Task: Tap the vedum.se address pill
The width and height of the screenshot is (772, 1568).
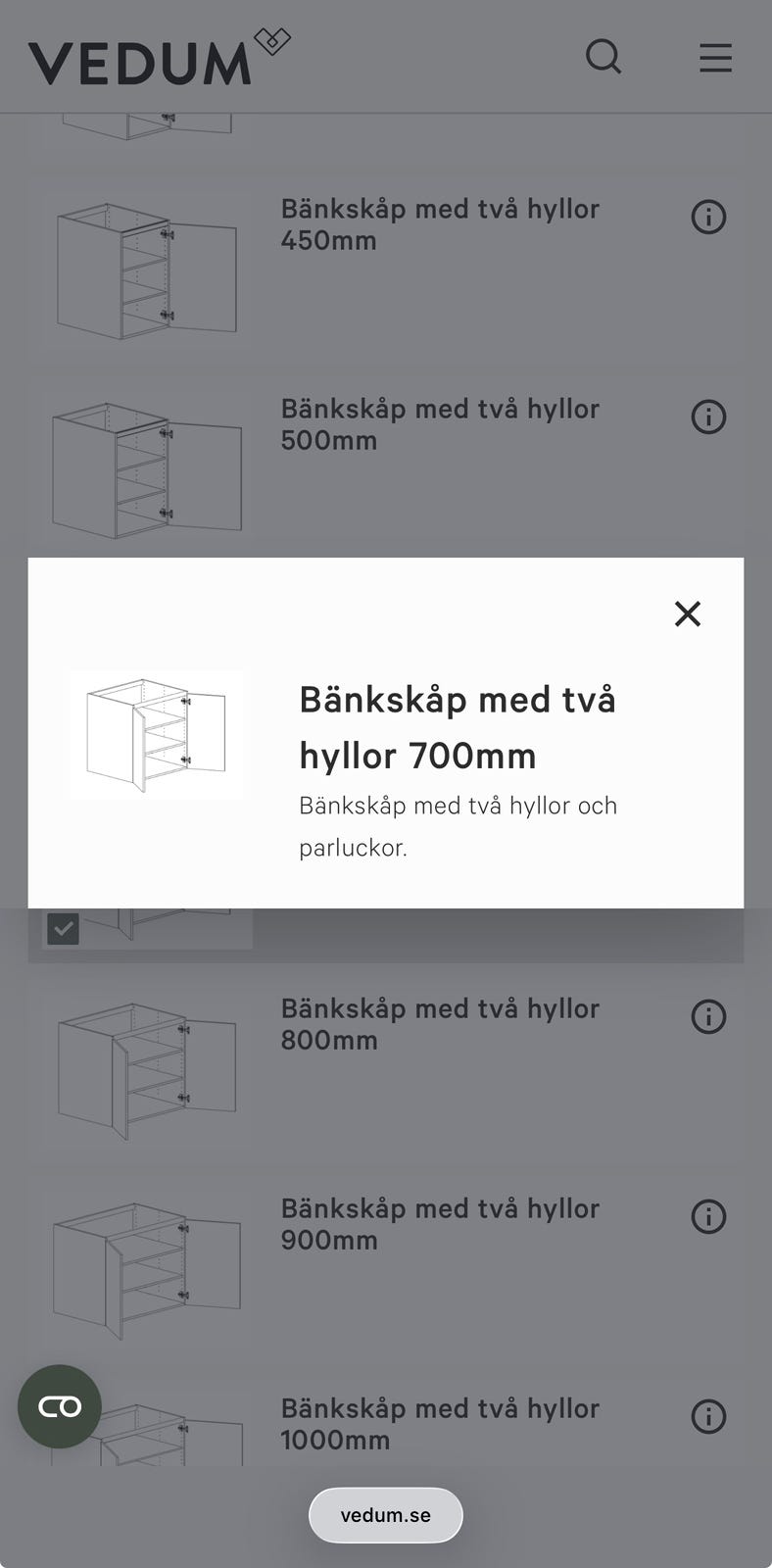Action: click(386, 1515)
